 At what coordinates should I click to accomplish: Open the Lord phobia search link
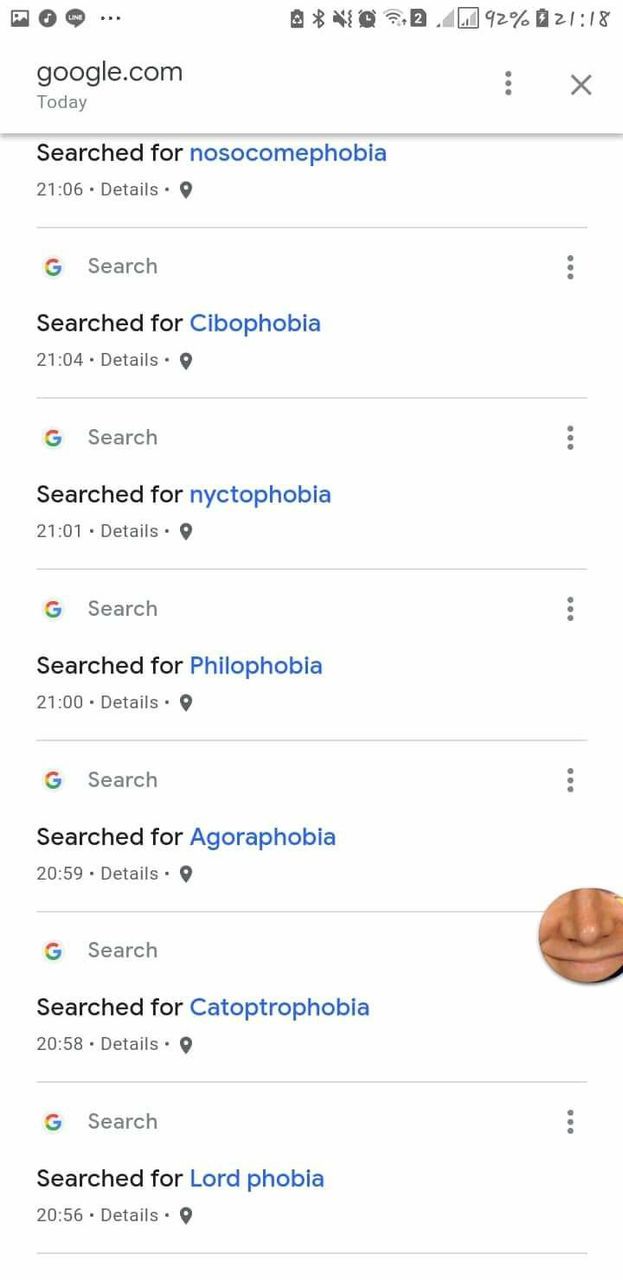(257, 1178)
